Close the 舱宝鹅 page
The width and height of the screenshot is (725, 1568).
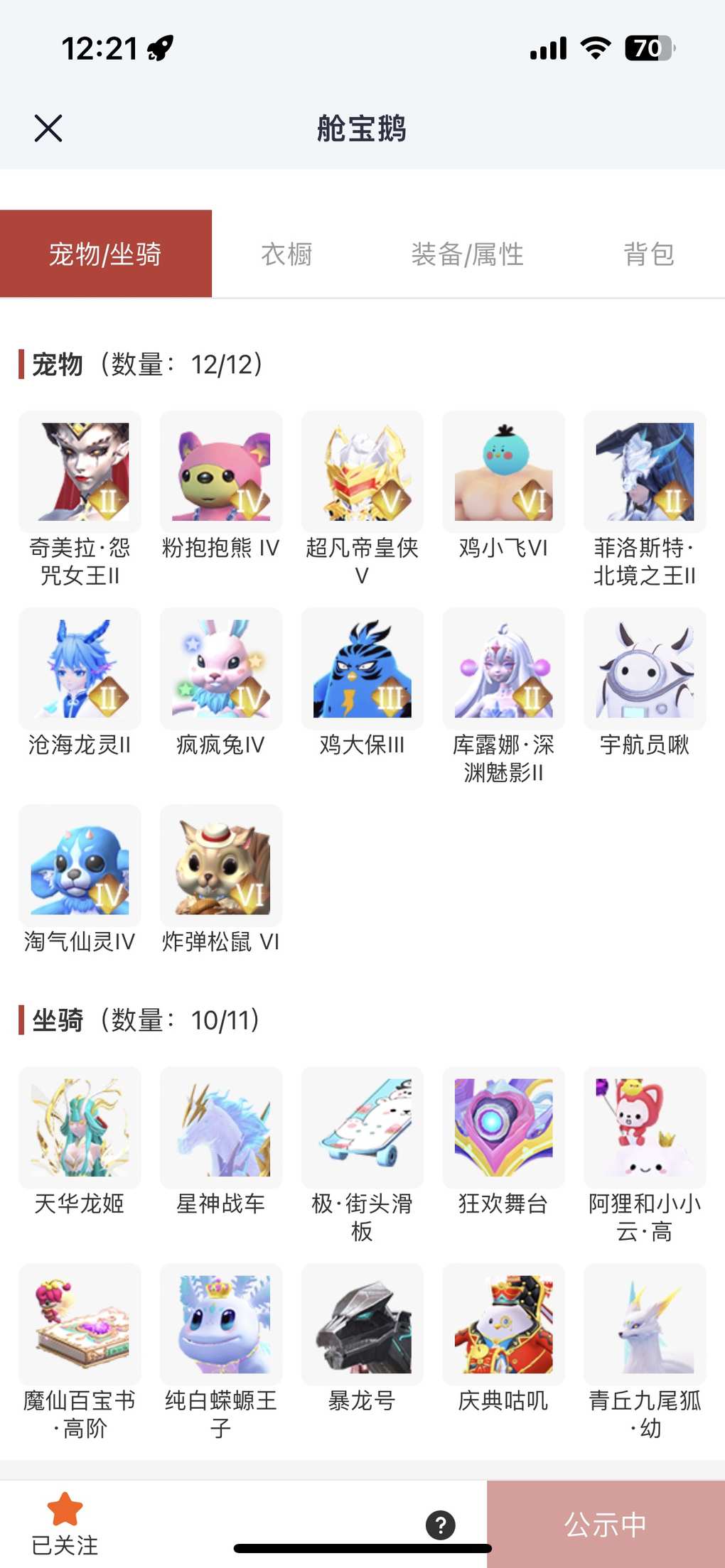click(48, 129)
